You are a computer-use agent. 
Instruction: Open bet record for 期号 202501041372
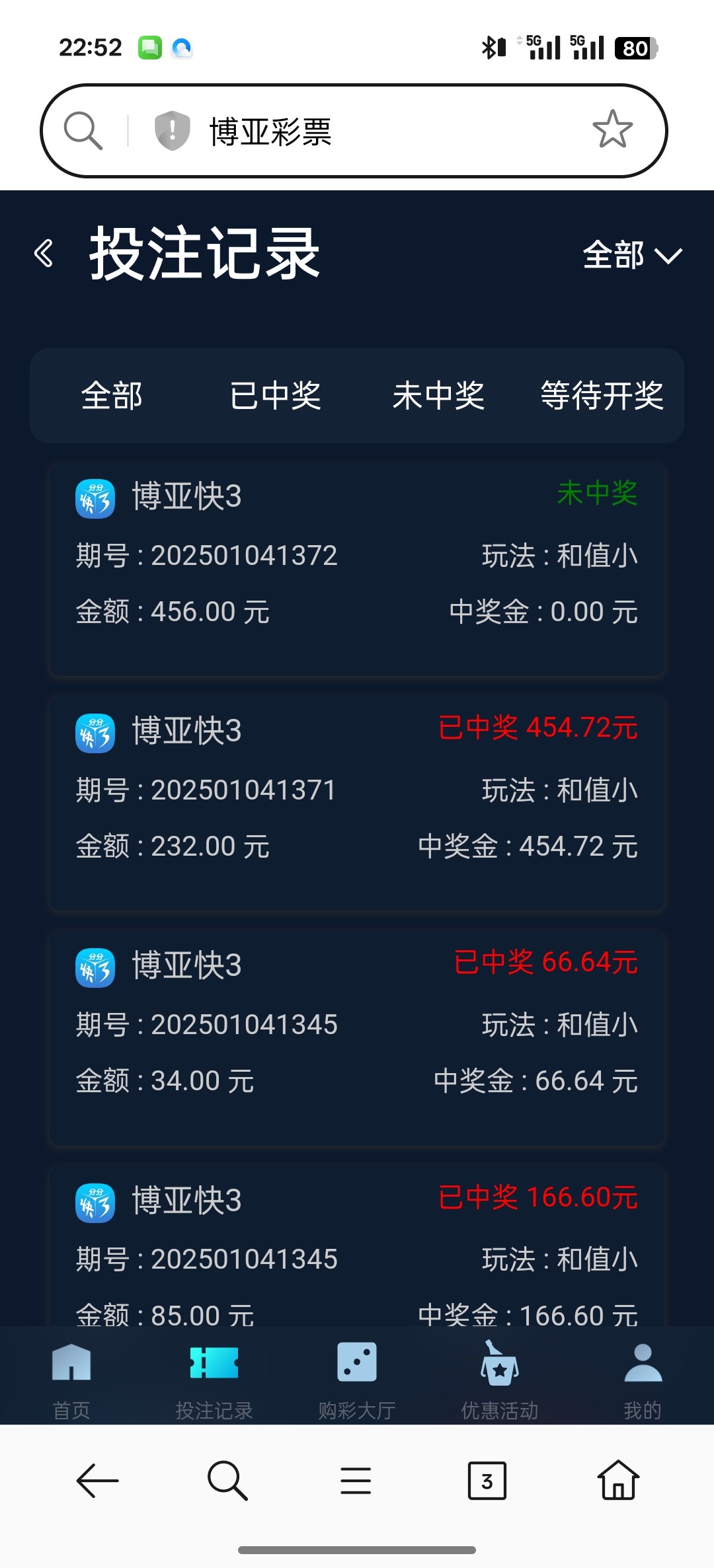click(357, 570)
